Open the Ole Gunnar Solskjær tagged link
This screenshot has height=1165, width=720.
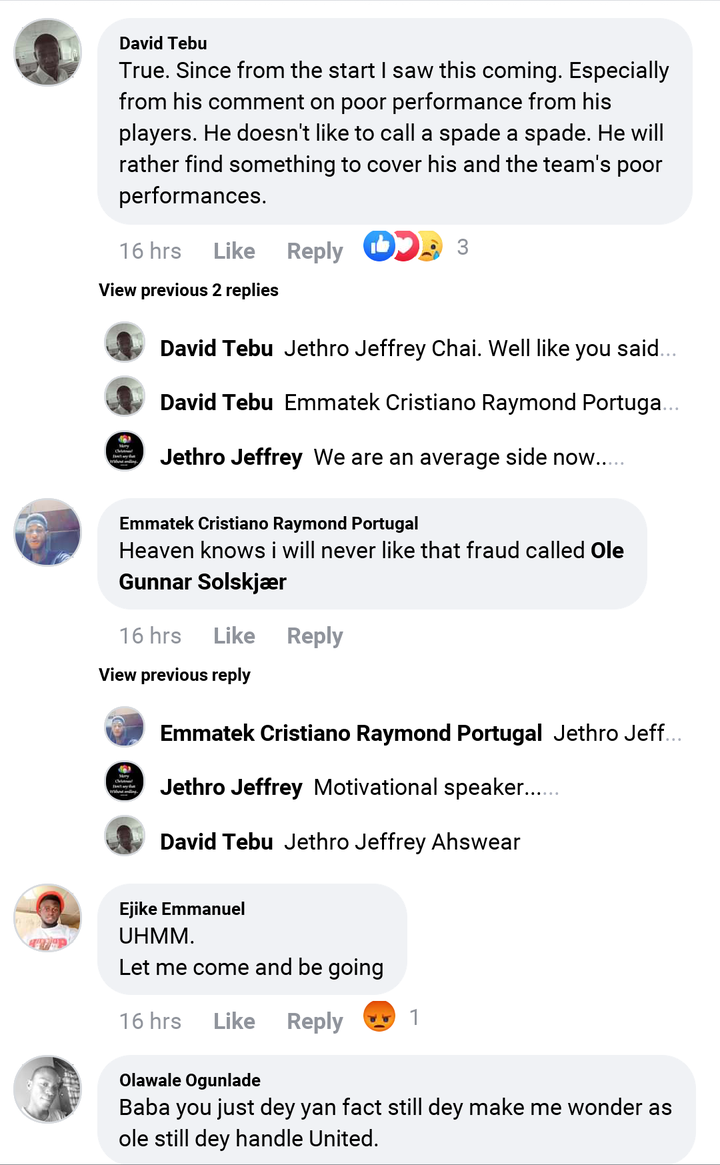372,566
